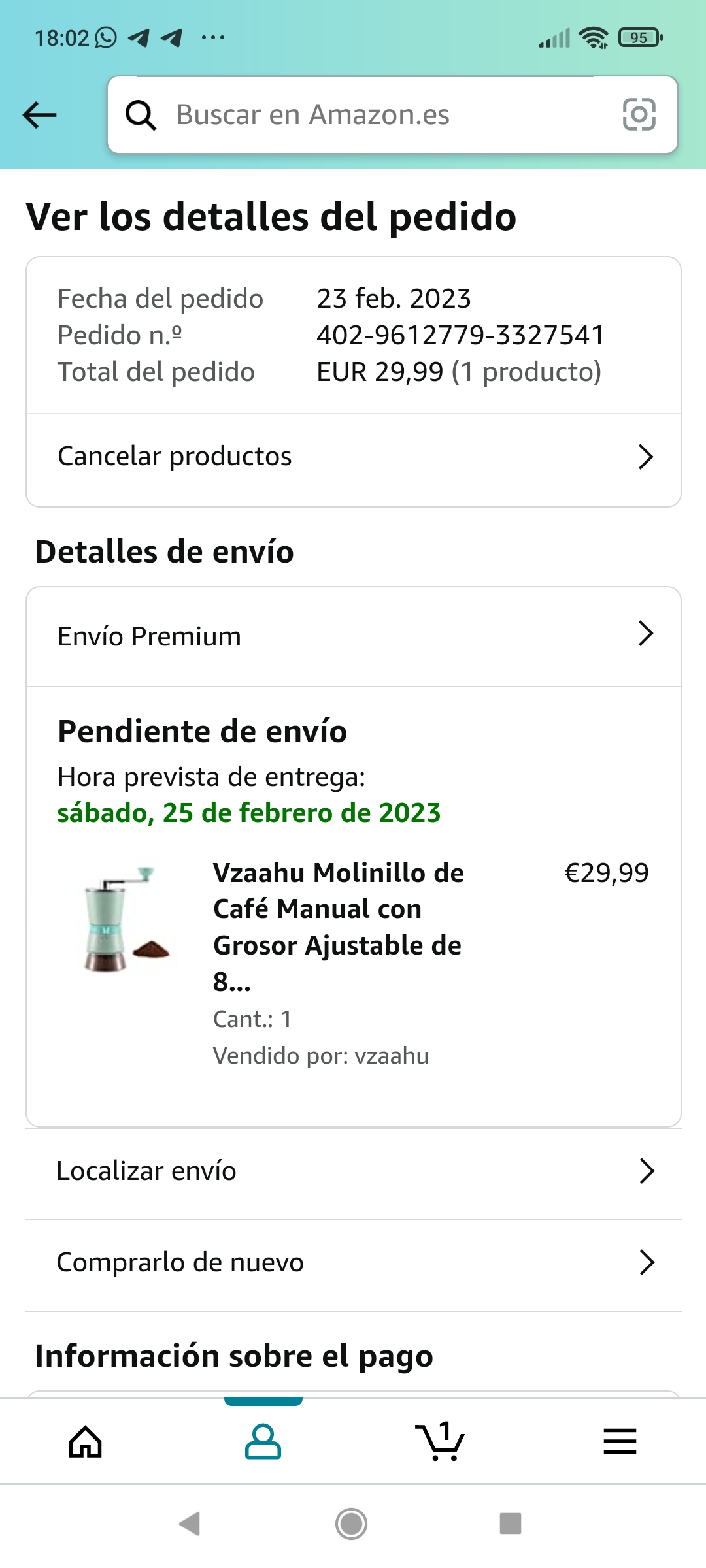Viewport: 706px width, 1568px height.
Task: Open Cancelar productos
Action: (x=353, y=457)
